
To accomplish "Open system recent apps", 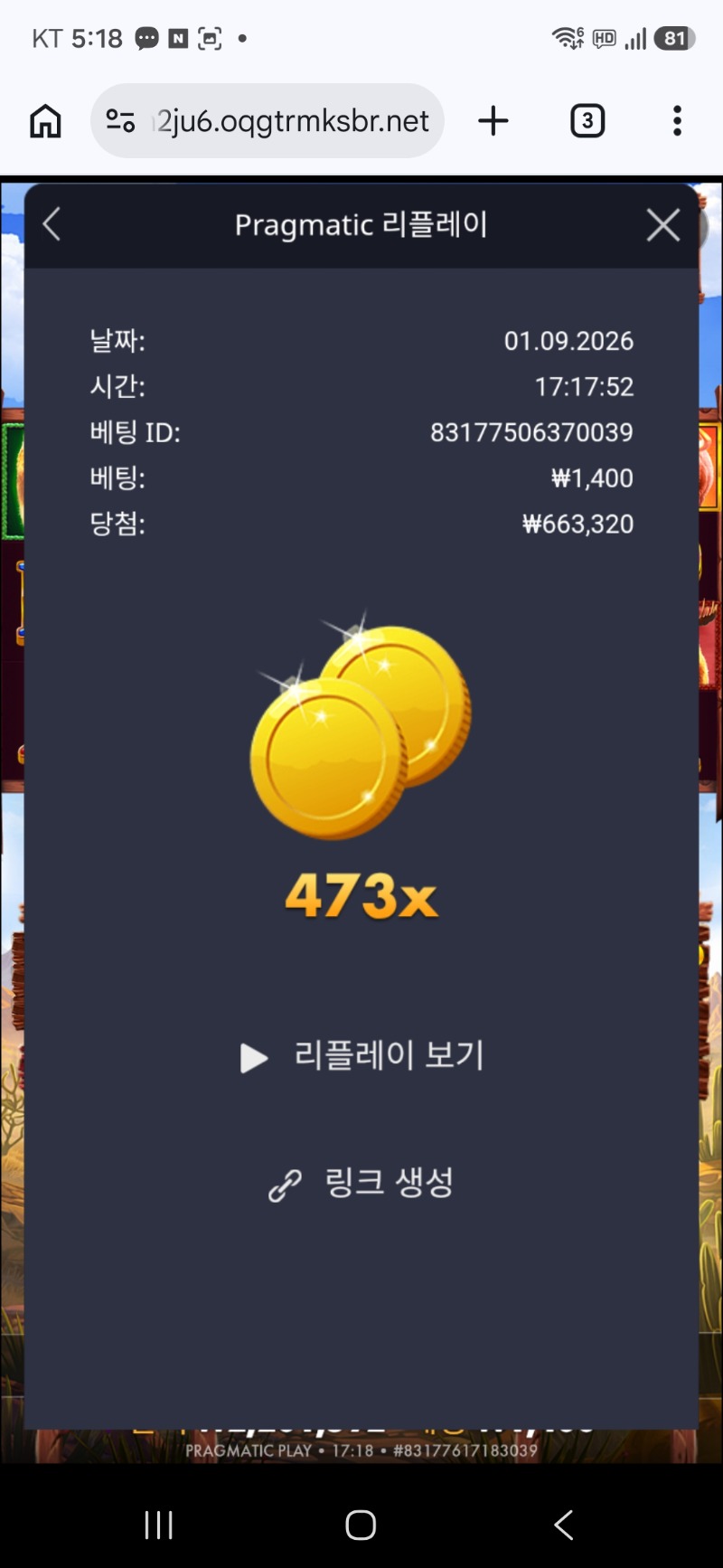I will pos(159,1525).
